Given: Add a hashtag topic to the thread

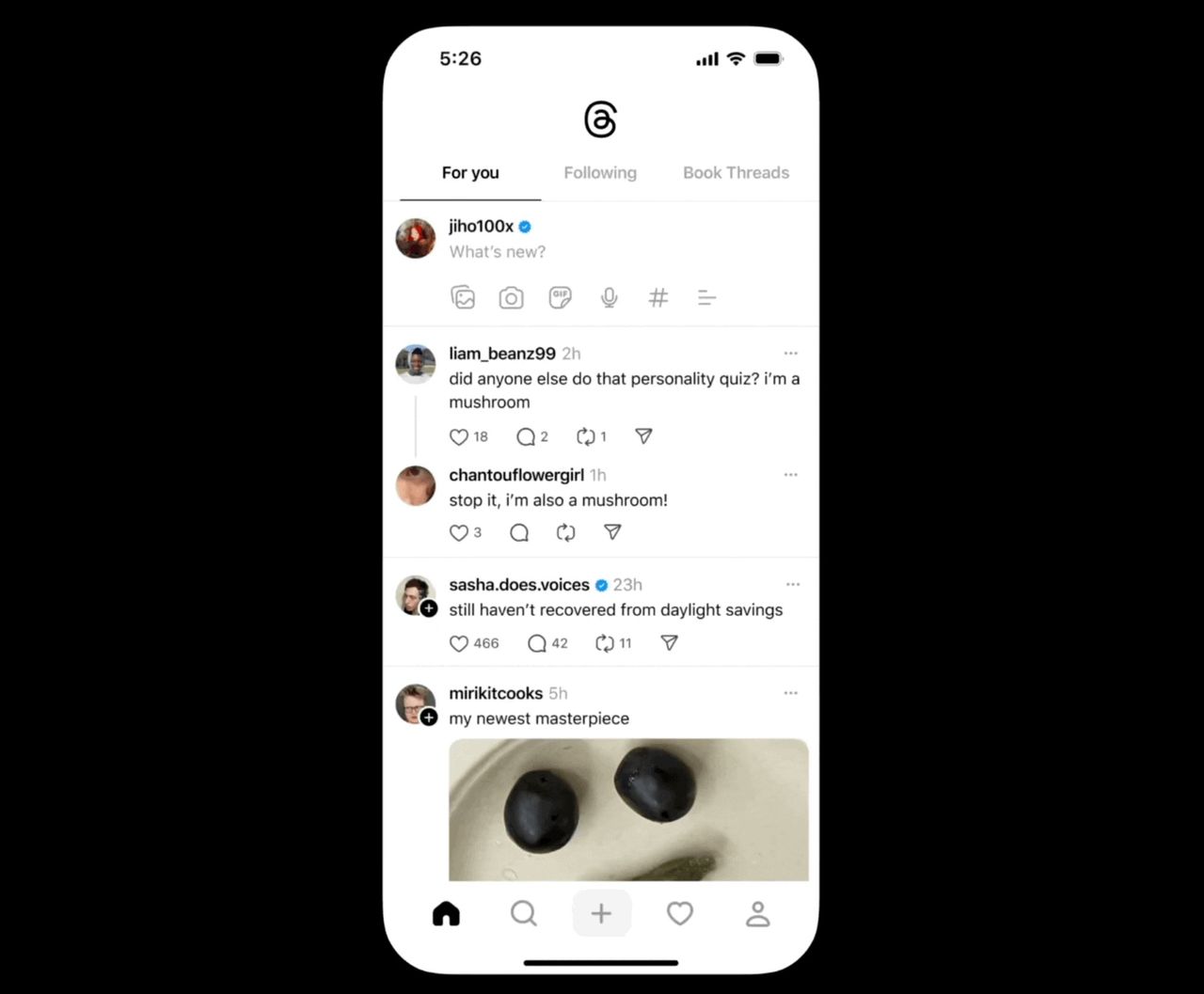Looking at the screenshot, I should click(x=658, y=298).
